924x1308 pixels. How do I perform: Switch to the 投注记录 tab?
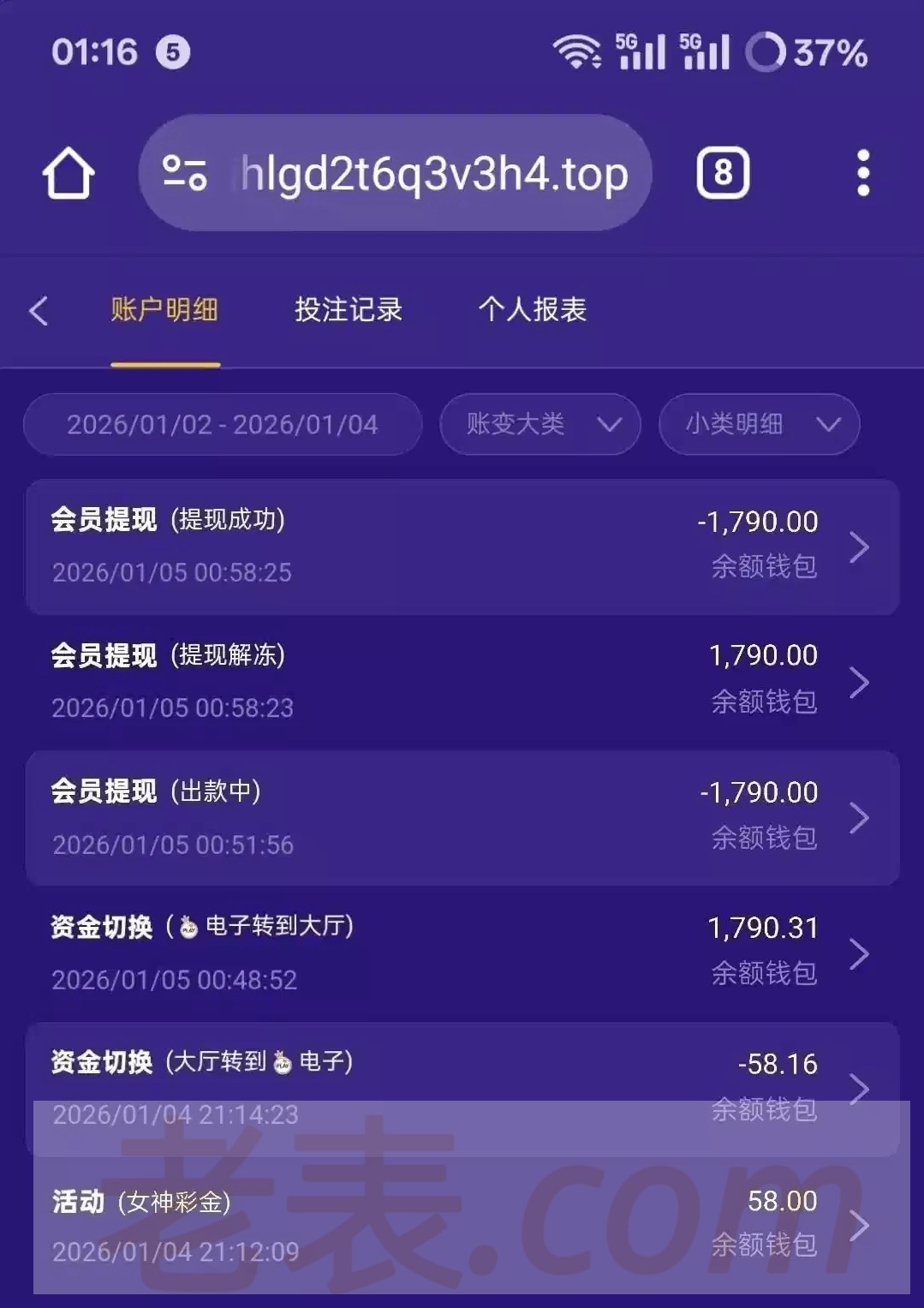[348, 311]
